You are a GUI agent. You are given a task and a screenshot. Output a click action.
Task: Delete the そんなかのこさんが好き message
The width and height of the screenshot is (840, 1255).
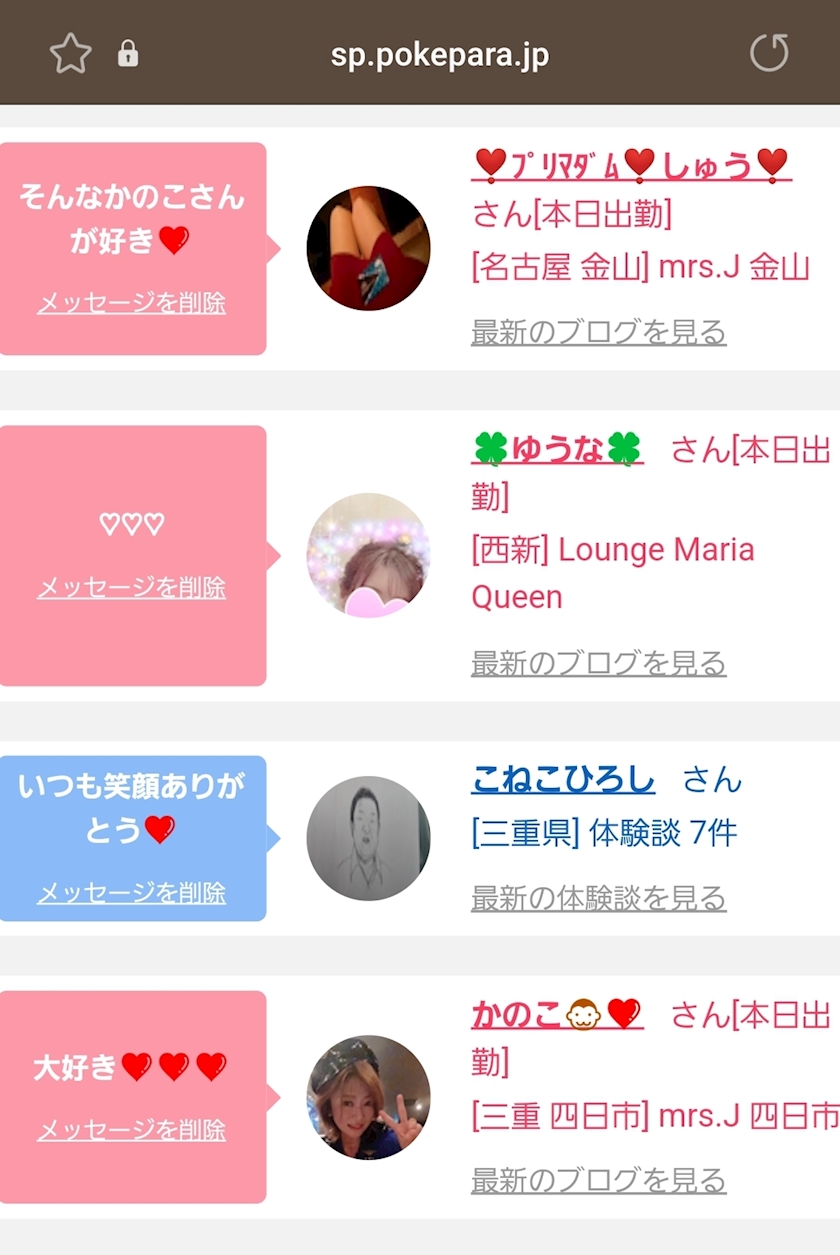pos(132,303)
